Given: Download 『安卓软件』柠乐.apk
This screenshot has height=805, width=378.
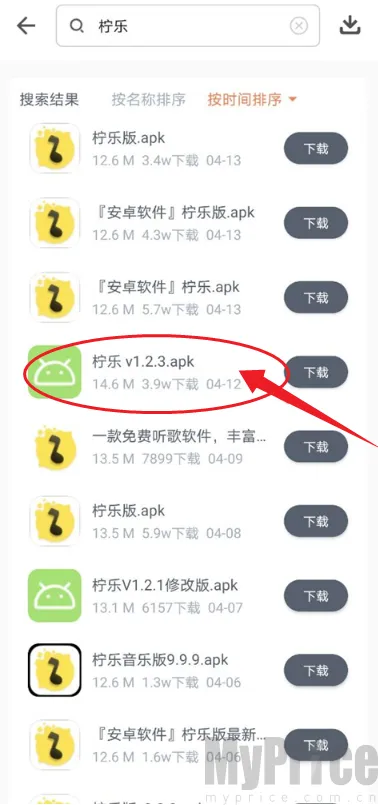Looking at the screenshot, I should pos(316,298).
